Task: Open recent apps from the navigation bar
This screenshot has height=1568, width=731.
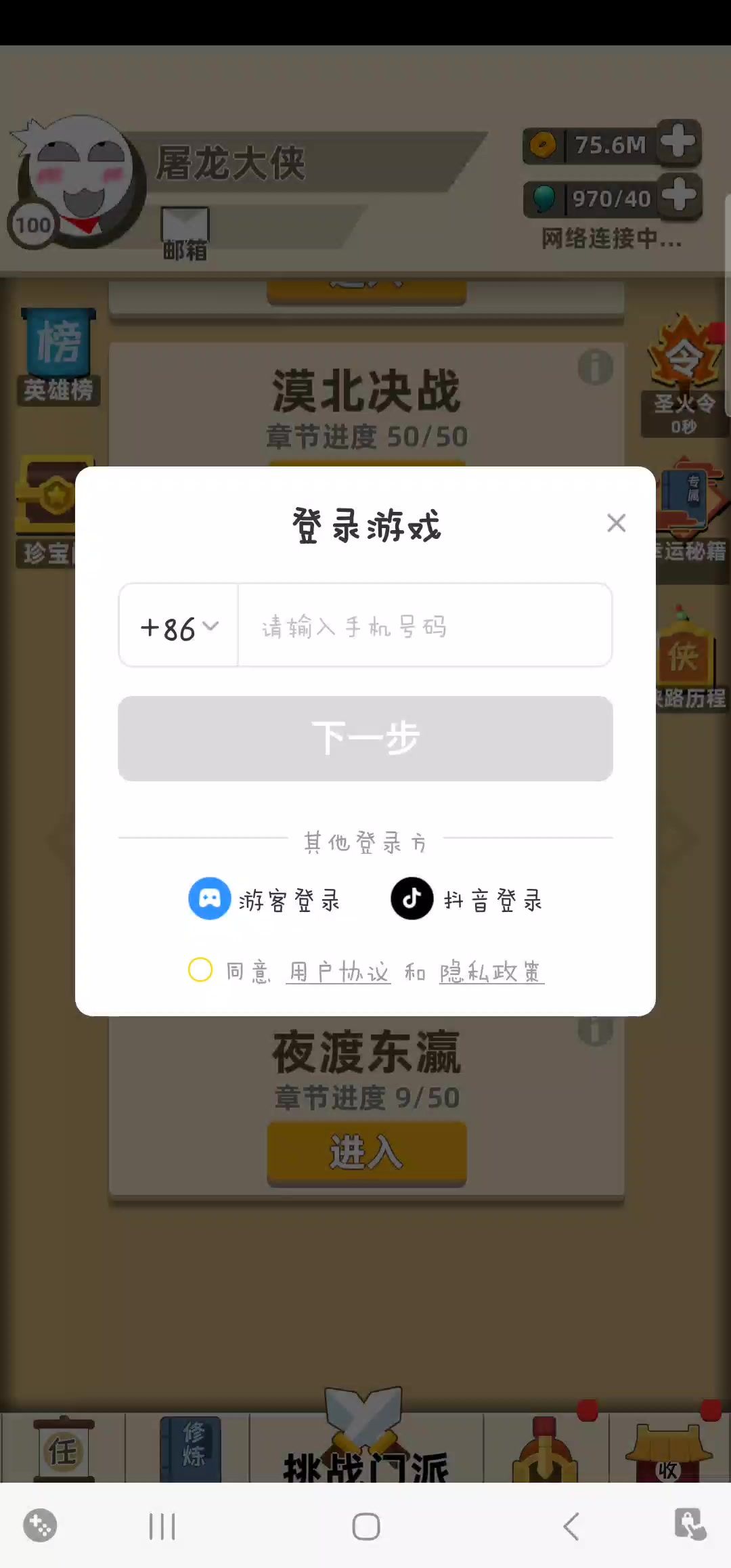Action: tap(162, 1527)
